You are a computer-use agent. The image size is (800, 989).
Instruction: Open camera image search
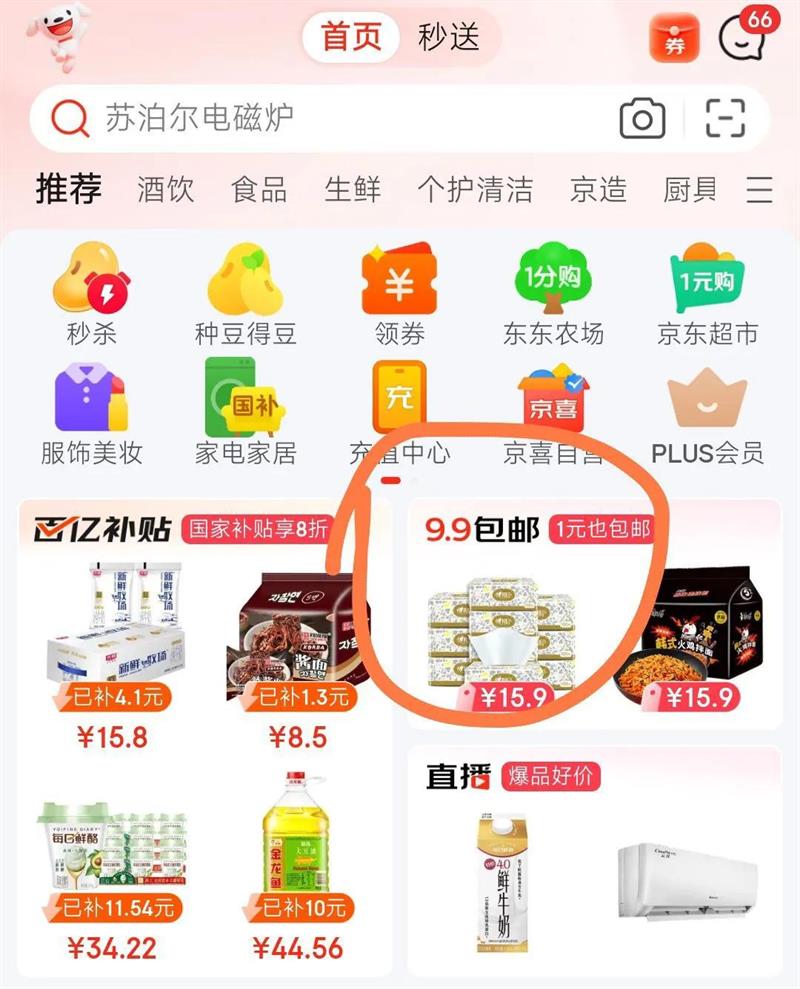642,119
